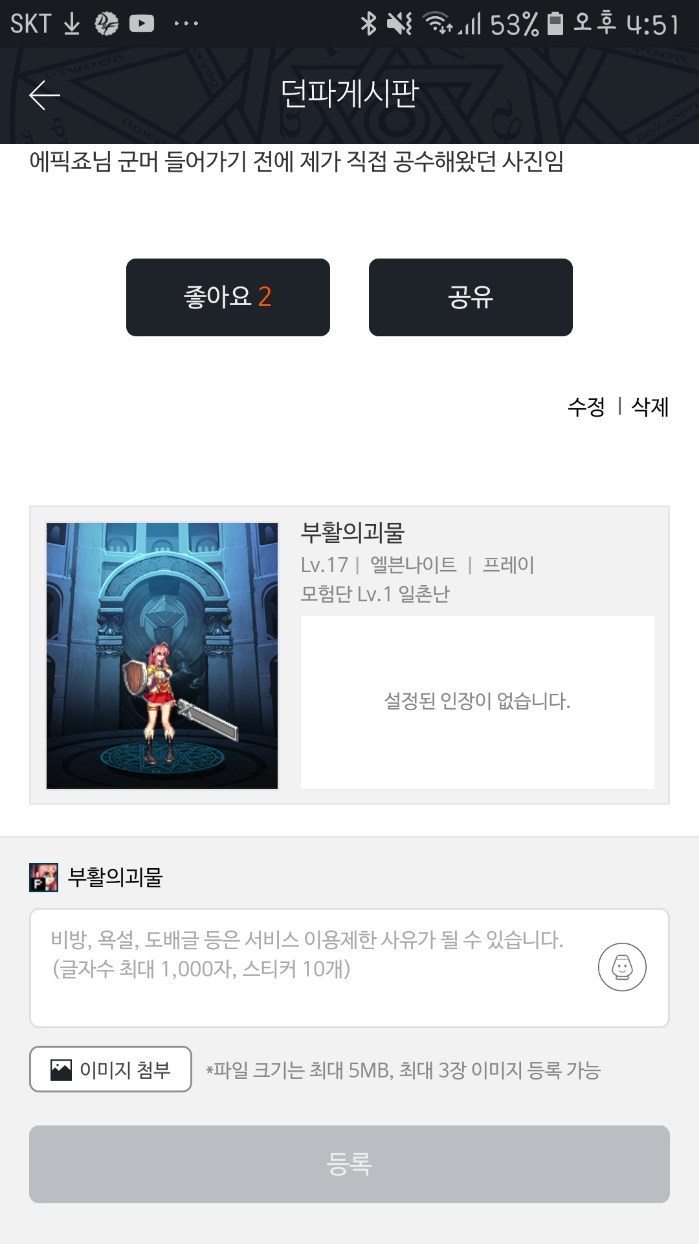Screen dimensions: 699x1244
Task: Delete the post with 삭제
Action: pyautogui.click(x=650, y=407)
